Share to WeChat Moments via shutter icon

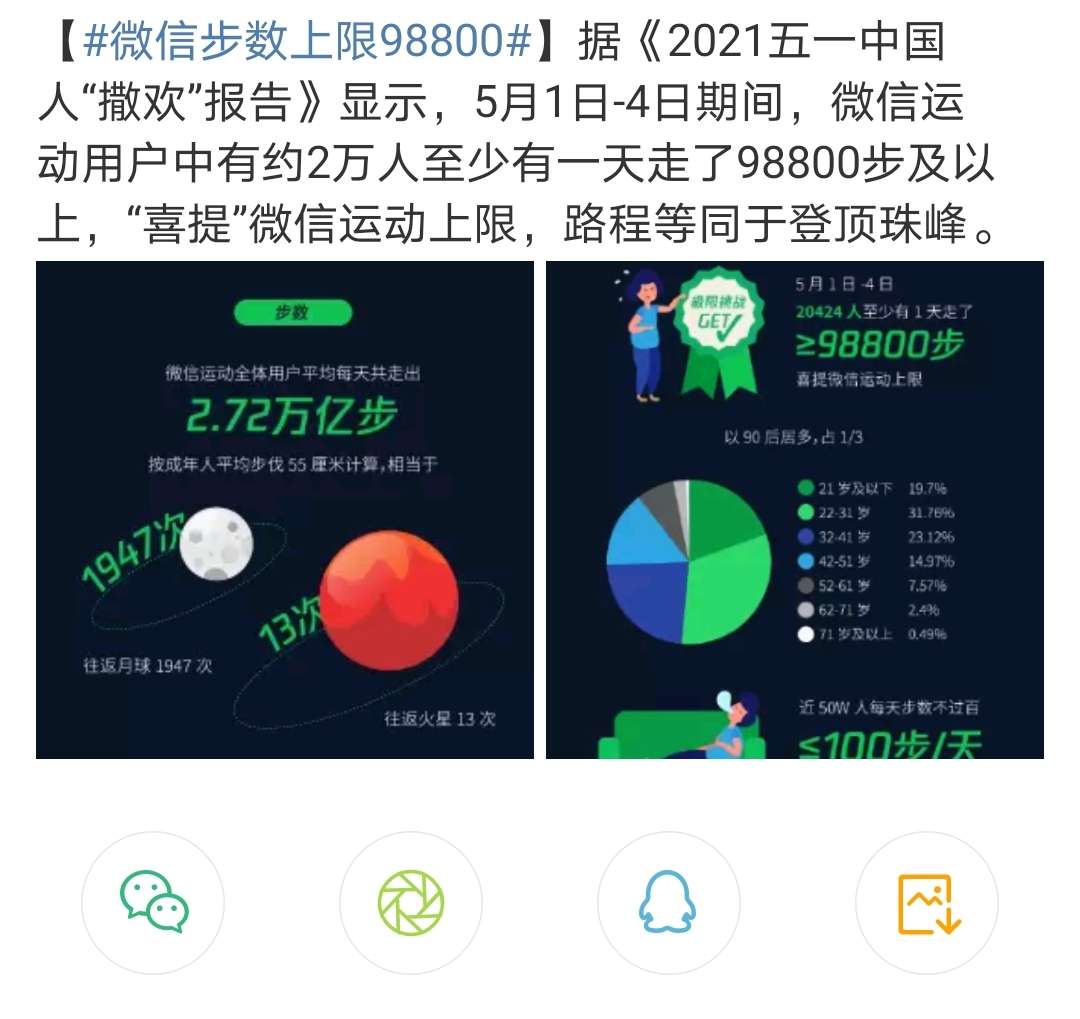411,903
